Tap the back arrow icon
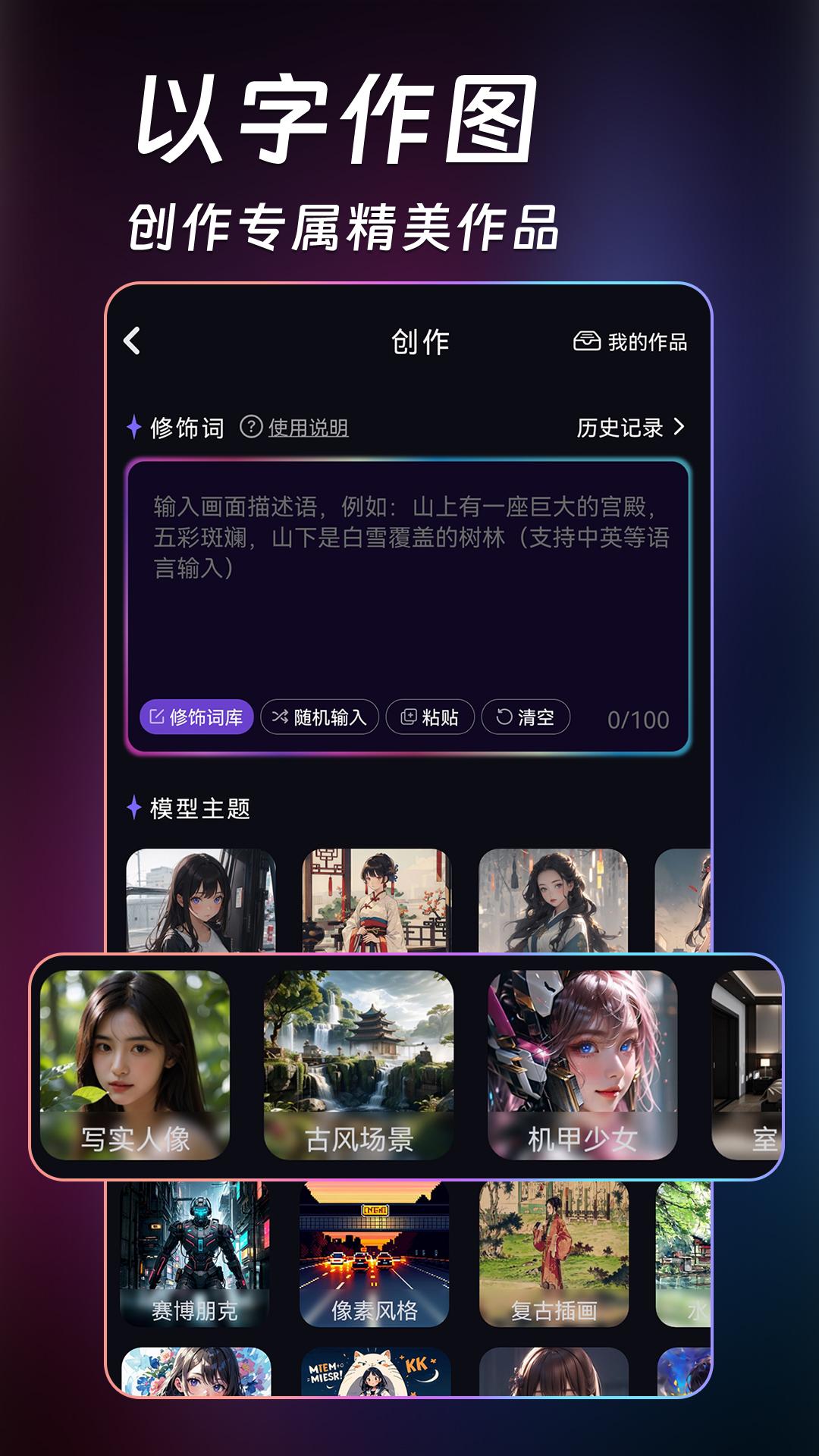819x1456 pixels. point(133,341)
